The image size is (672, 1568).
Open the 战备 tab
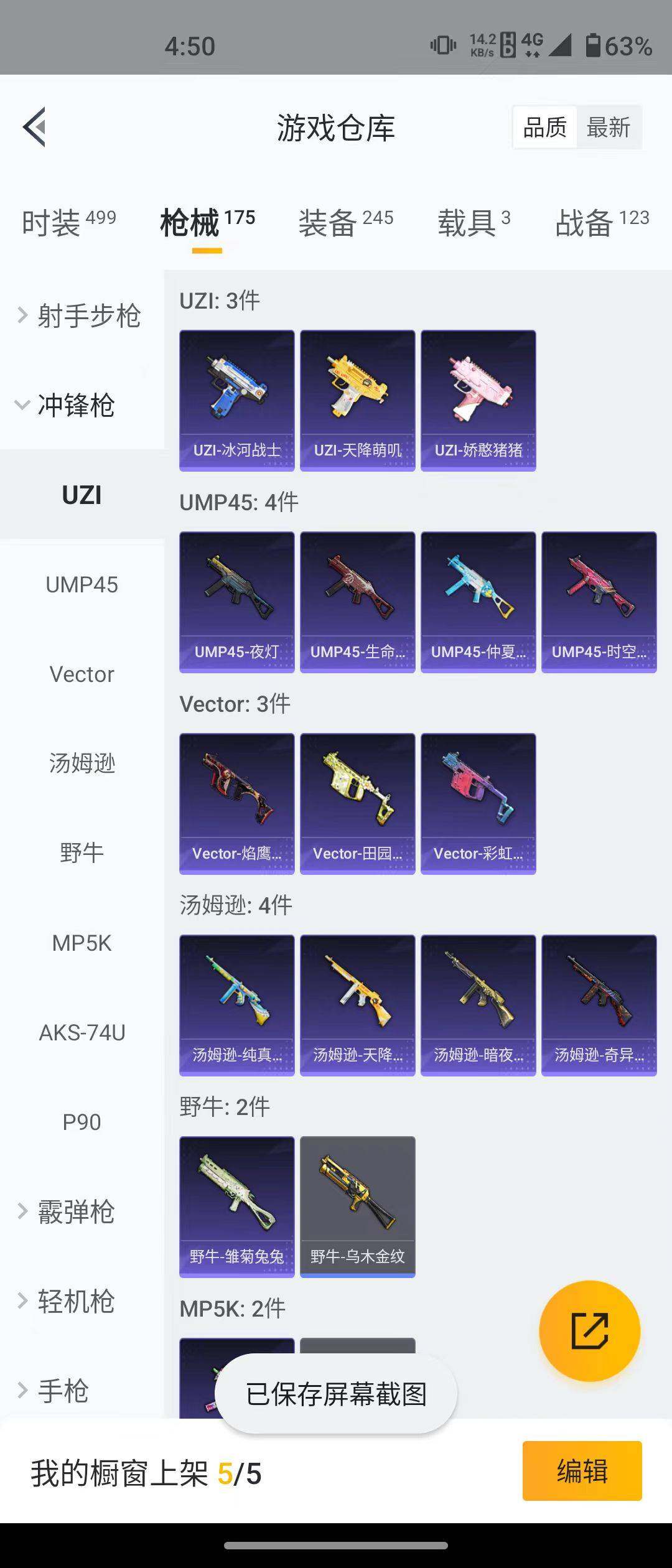tap(602, 223)
